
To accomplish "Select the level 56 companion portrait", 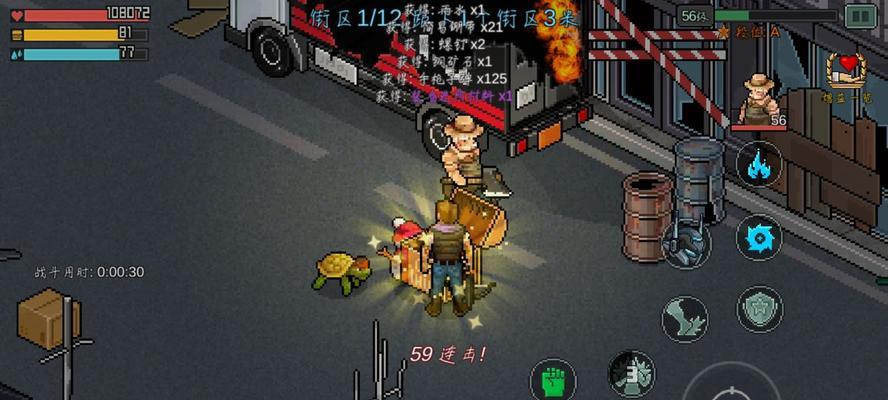I will click(x=759, y=101).
